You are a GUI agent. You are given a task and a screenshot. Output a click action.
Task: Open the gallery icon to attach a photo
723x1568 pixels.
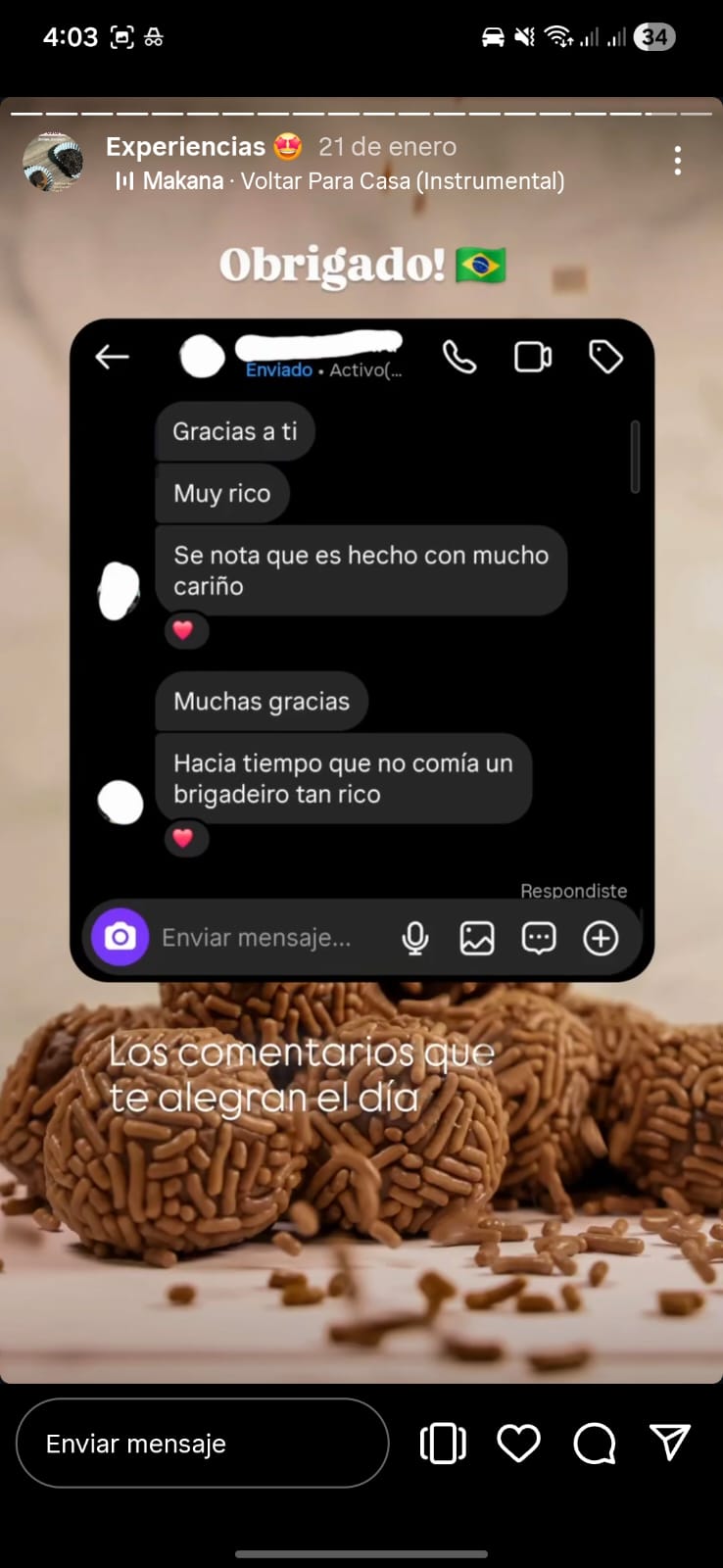pos(477,938)
